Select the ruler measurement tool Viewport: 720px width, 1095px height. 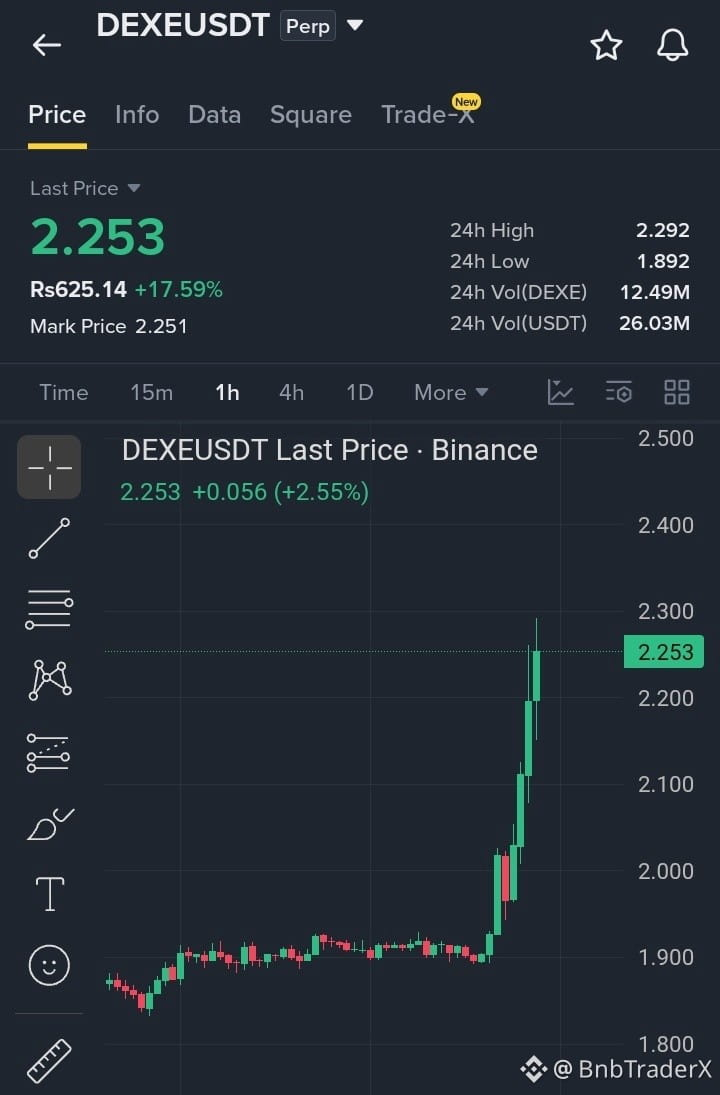49,1061
